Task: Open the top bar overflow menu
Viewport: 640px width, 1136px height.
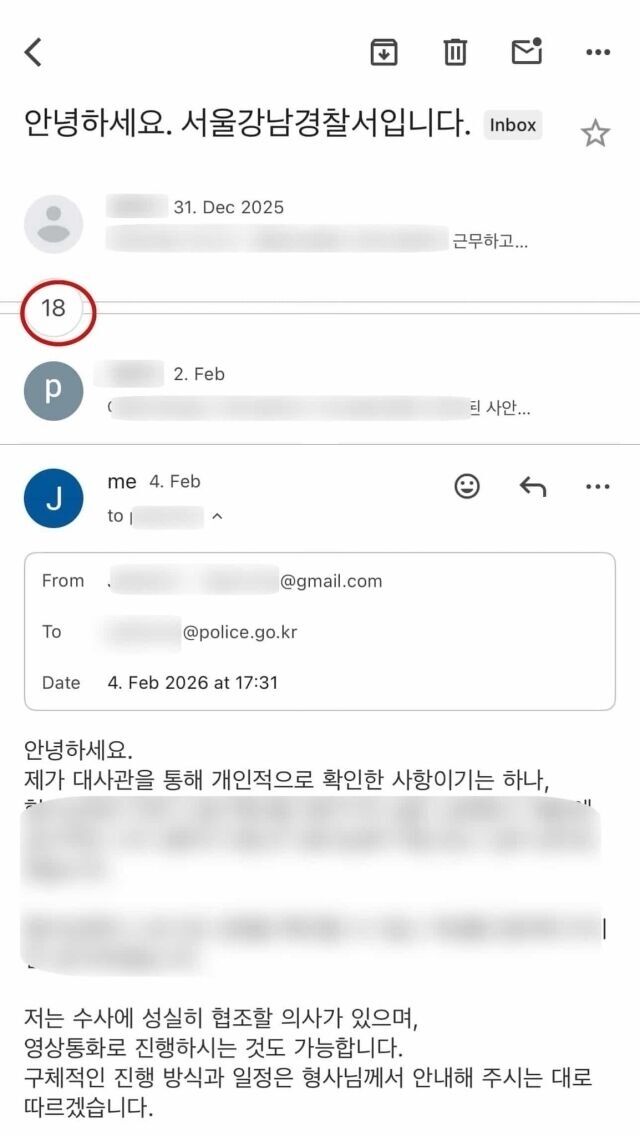Action: pyautogui.click(x=598, y=52)
